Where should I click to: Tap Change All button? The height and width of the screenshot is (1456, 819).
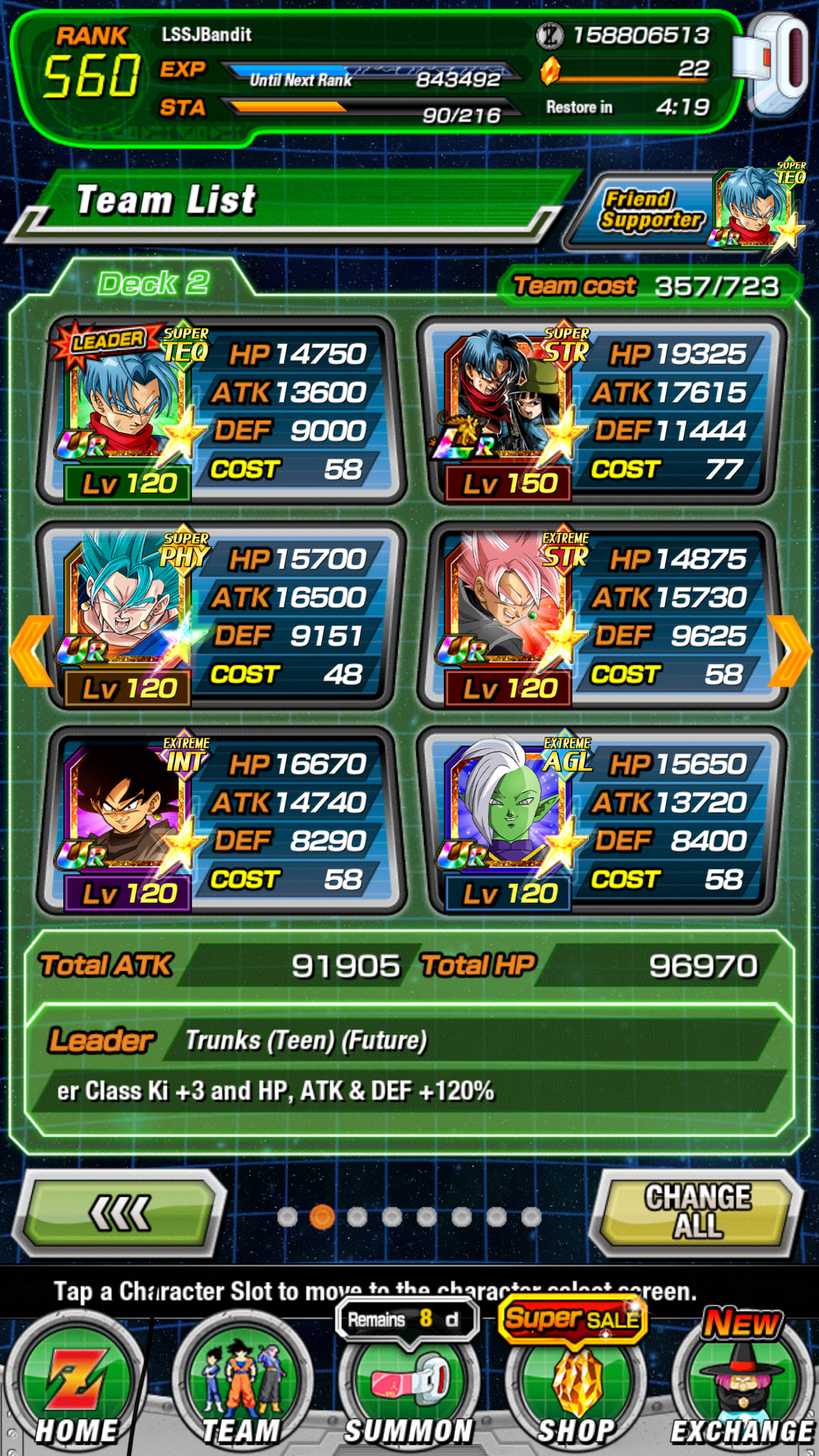point(697,1214)
